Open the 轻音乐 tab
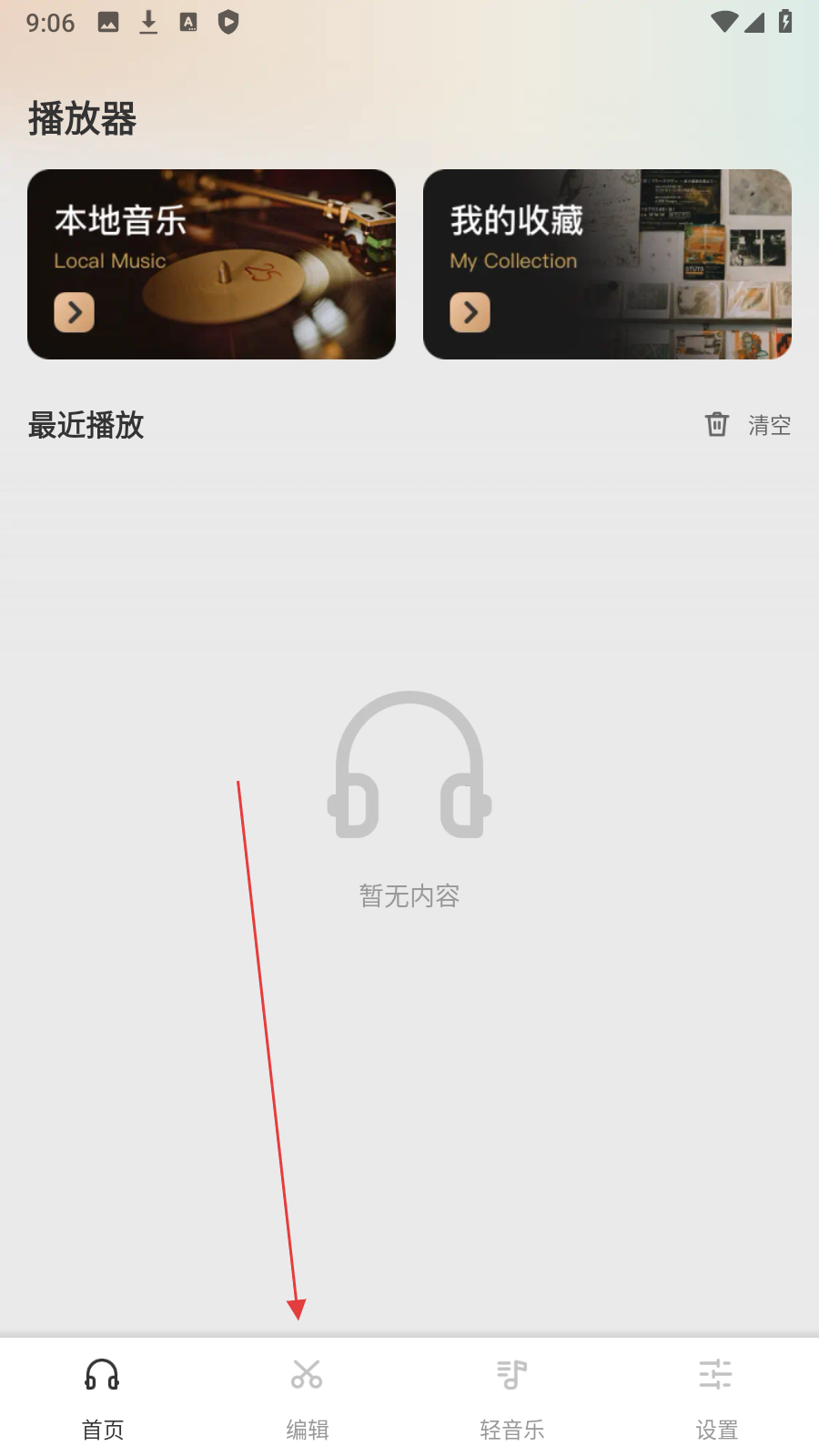This screenshot has height=1456, width=819. pos(511,1398)
